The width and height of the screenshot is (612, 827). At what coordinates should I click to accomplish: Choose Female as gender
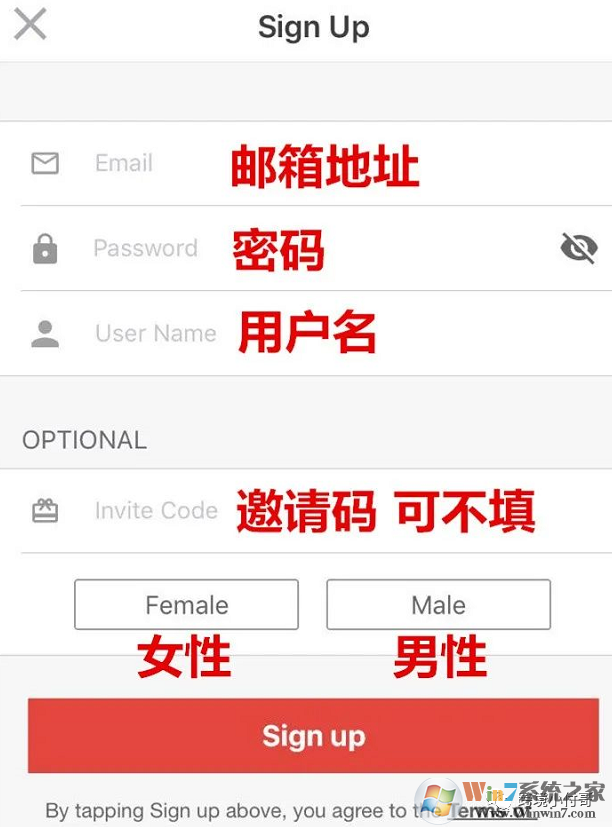(x=186, y=605)
